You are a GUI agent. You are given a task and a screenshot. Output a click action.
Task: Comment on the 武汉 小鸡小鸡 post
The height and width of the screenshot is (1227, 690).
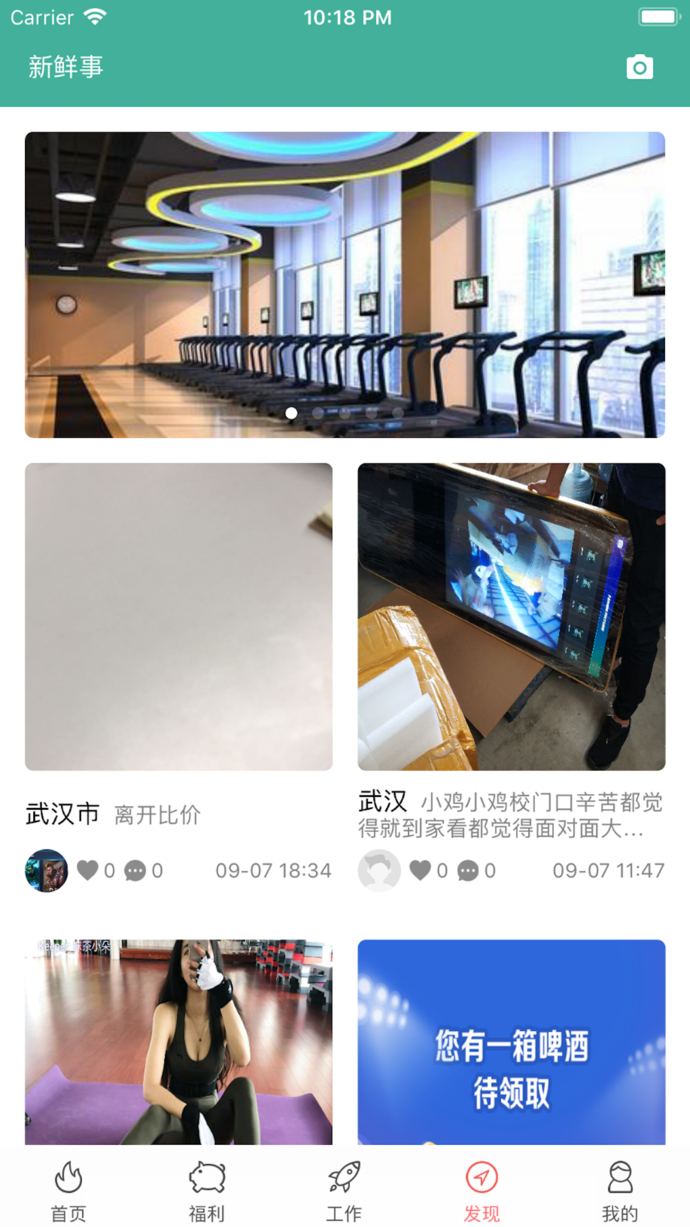tap(468, 870)
